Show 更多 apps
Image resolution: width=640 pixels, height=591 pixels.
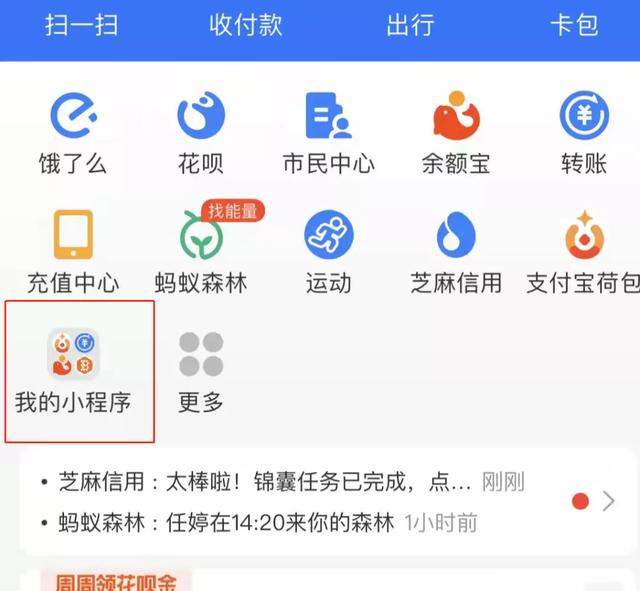(x=200, y=370)
